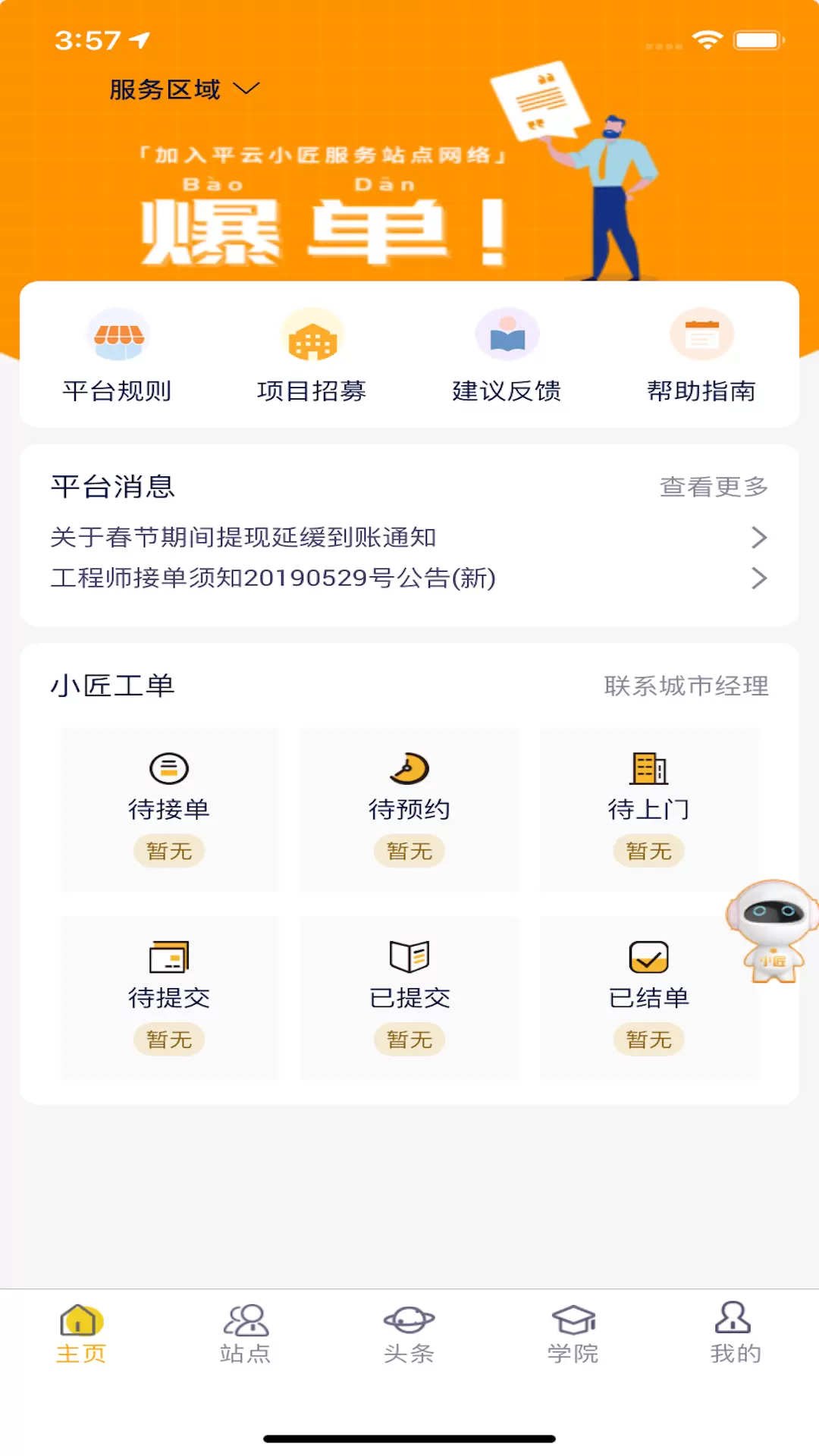Switch to the 头条 tab

click(x=409, y=1334)
